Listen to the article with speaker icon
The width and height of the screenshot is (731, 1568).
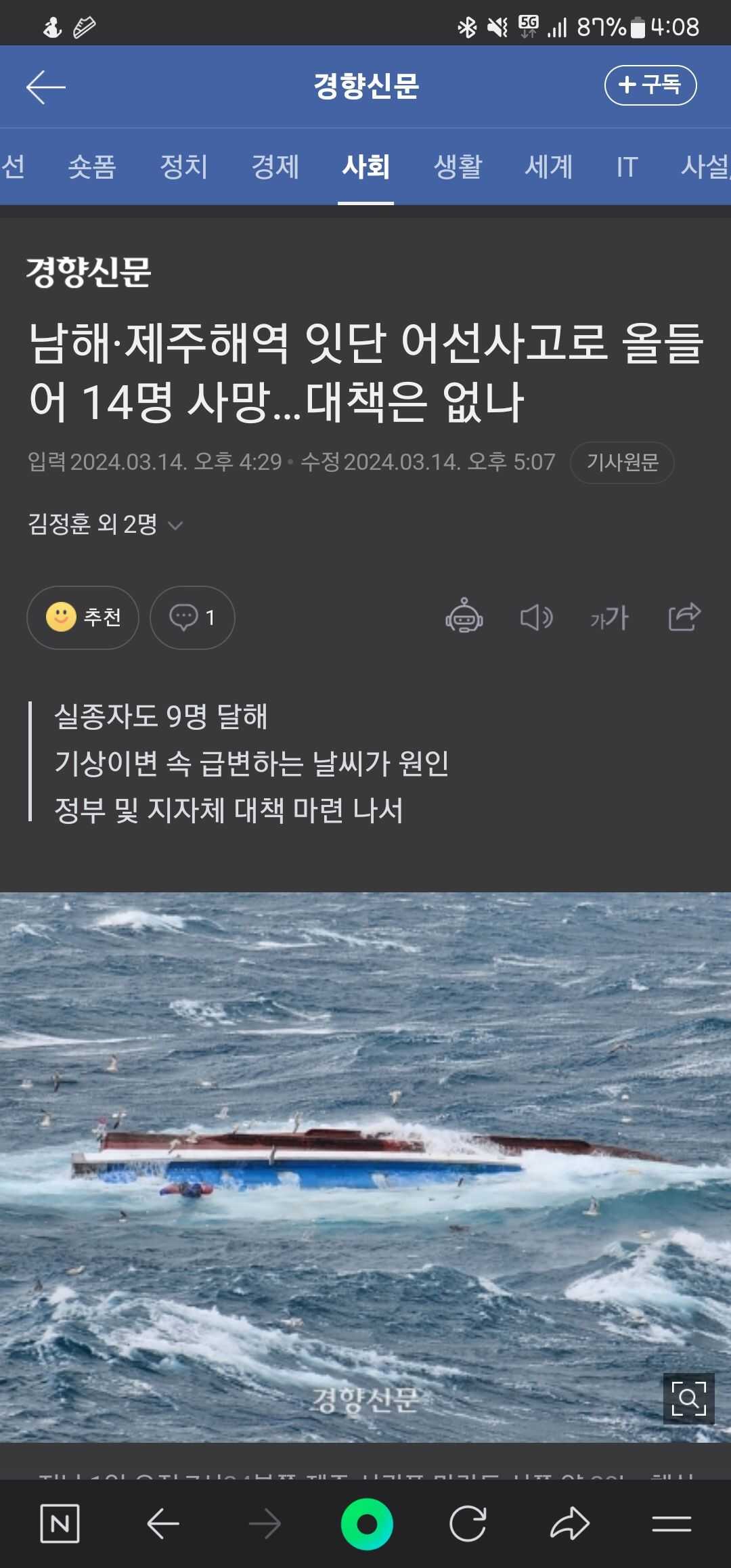[536, 617]
